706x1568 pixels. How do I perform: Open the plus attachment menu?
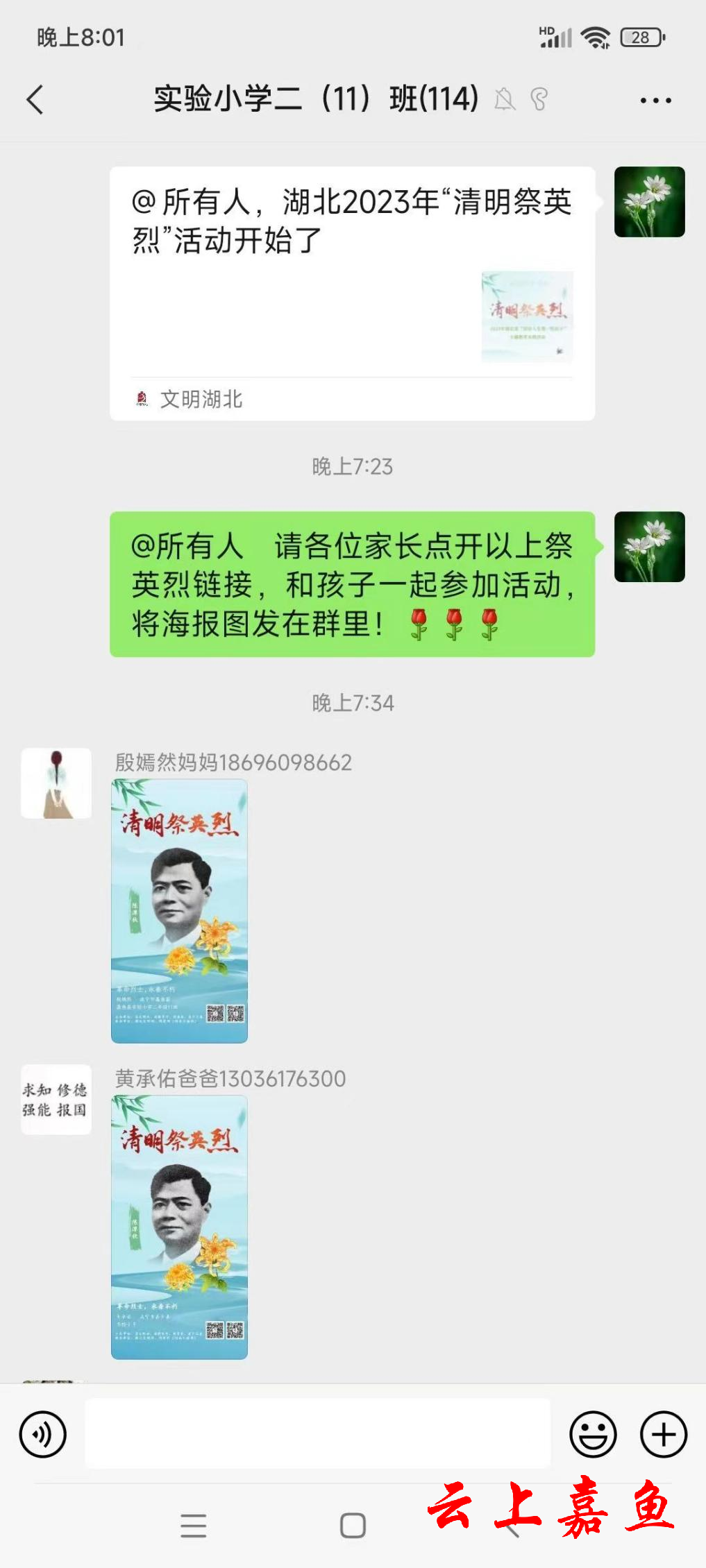[663, 1434]
